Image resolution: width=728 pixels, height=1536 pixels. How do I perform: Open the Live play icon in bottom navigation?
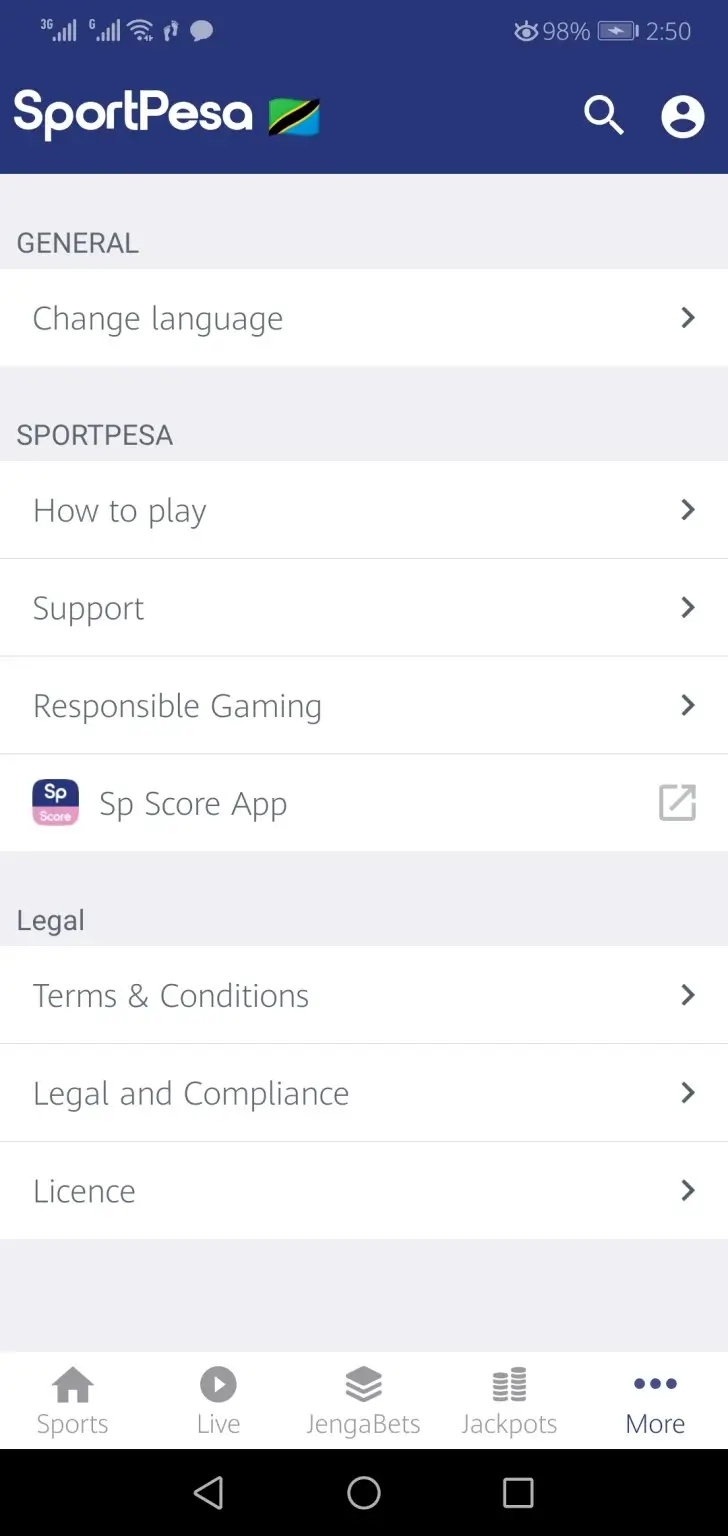click(x=218, y=1384)
